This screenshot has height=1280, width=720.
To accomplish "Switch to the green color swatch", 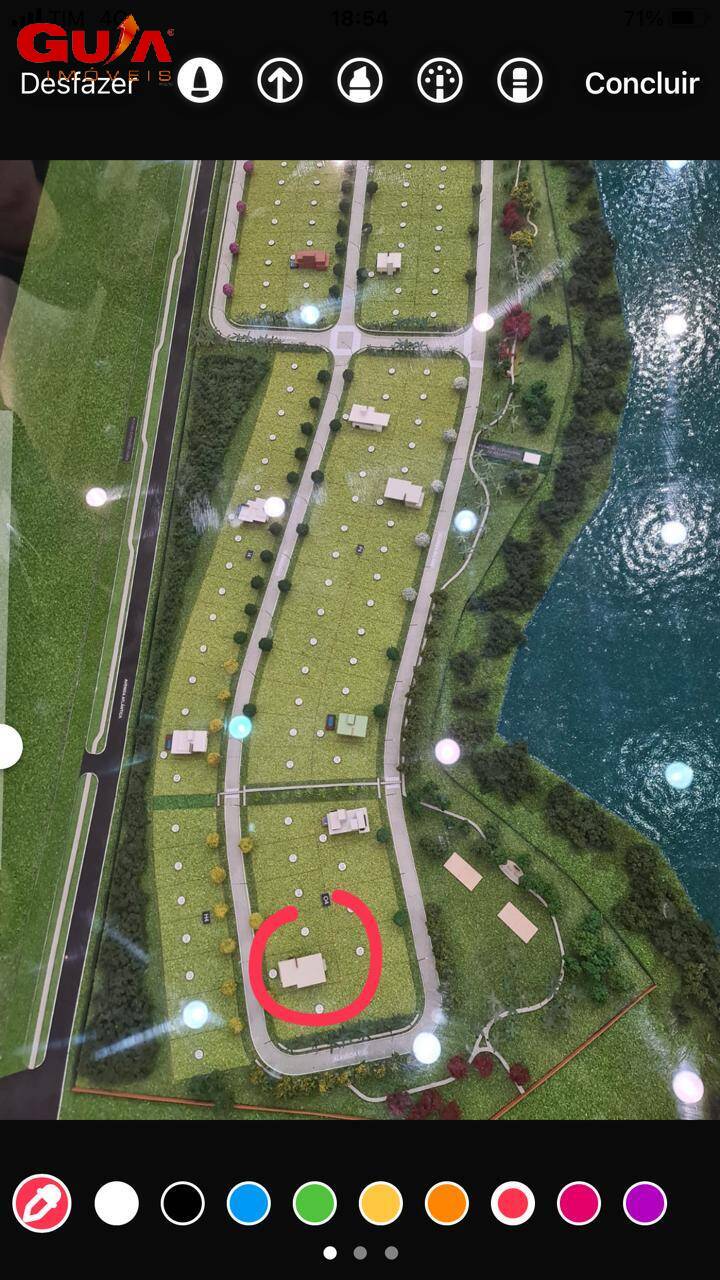I will (x=315, y=1203).
